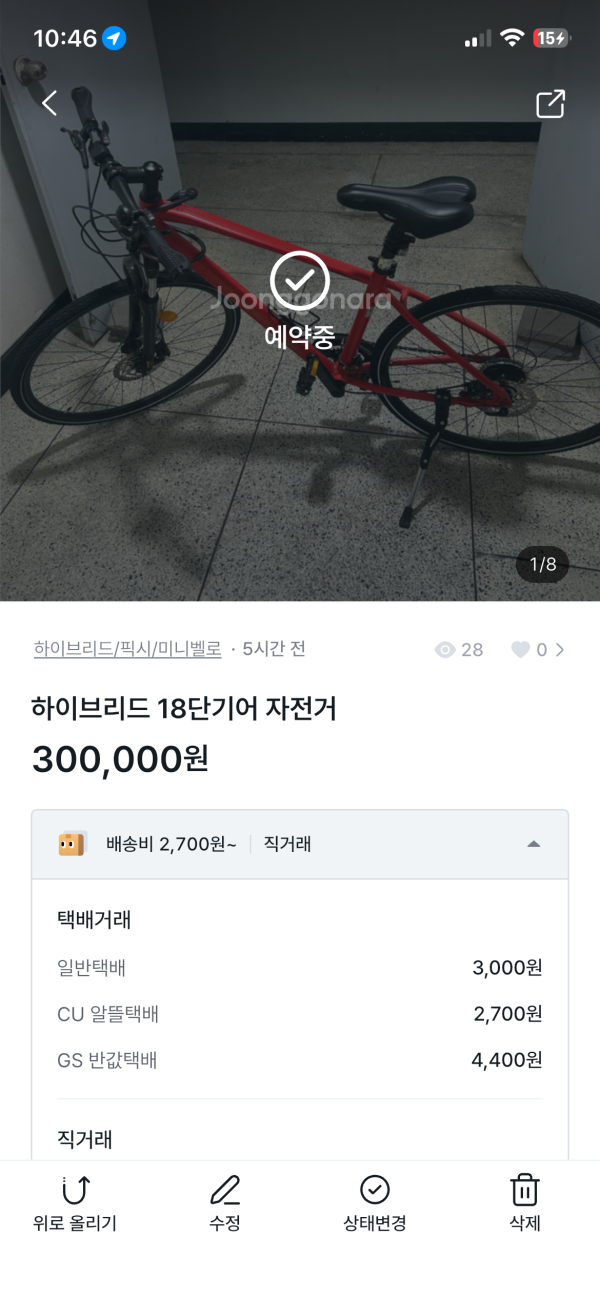Edit the listing with 수정
Screen dimensions: 600x1298
(x=225, y=1203)
